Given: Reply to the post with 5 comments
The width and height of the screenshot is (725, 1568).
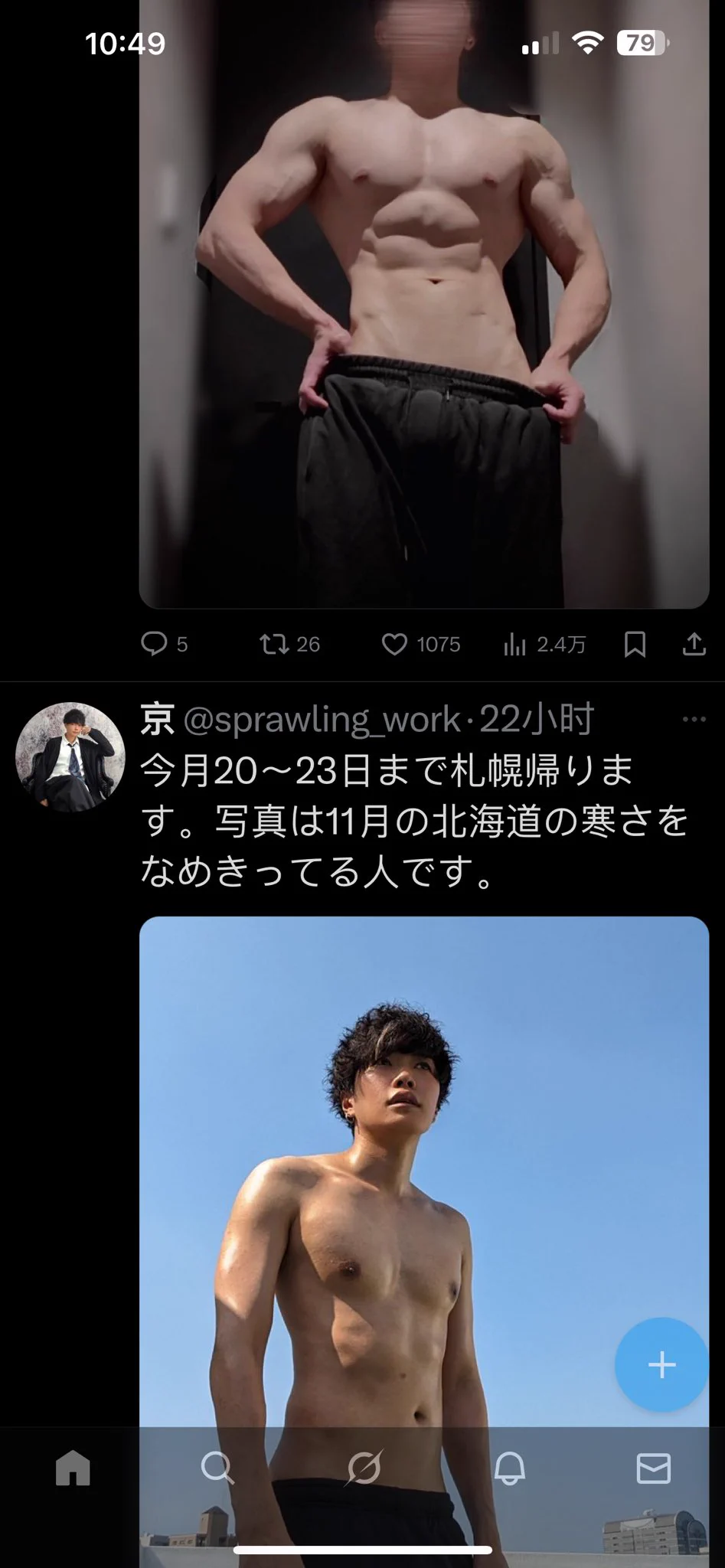Looking at the screenshot, I should pyautogui.click(x=155, y=644).
